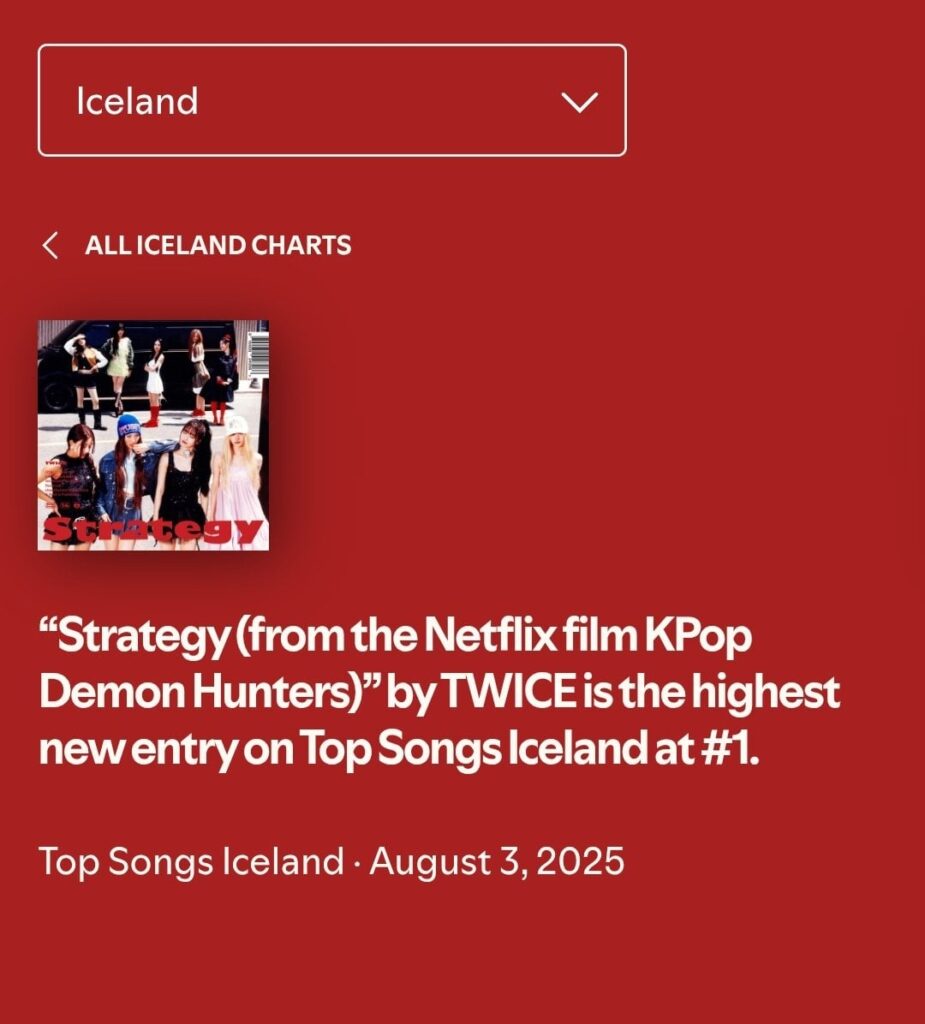The image size is (925, 1024).
Task: Click the Strategy title on the album artwork
Action: [150, 527]
